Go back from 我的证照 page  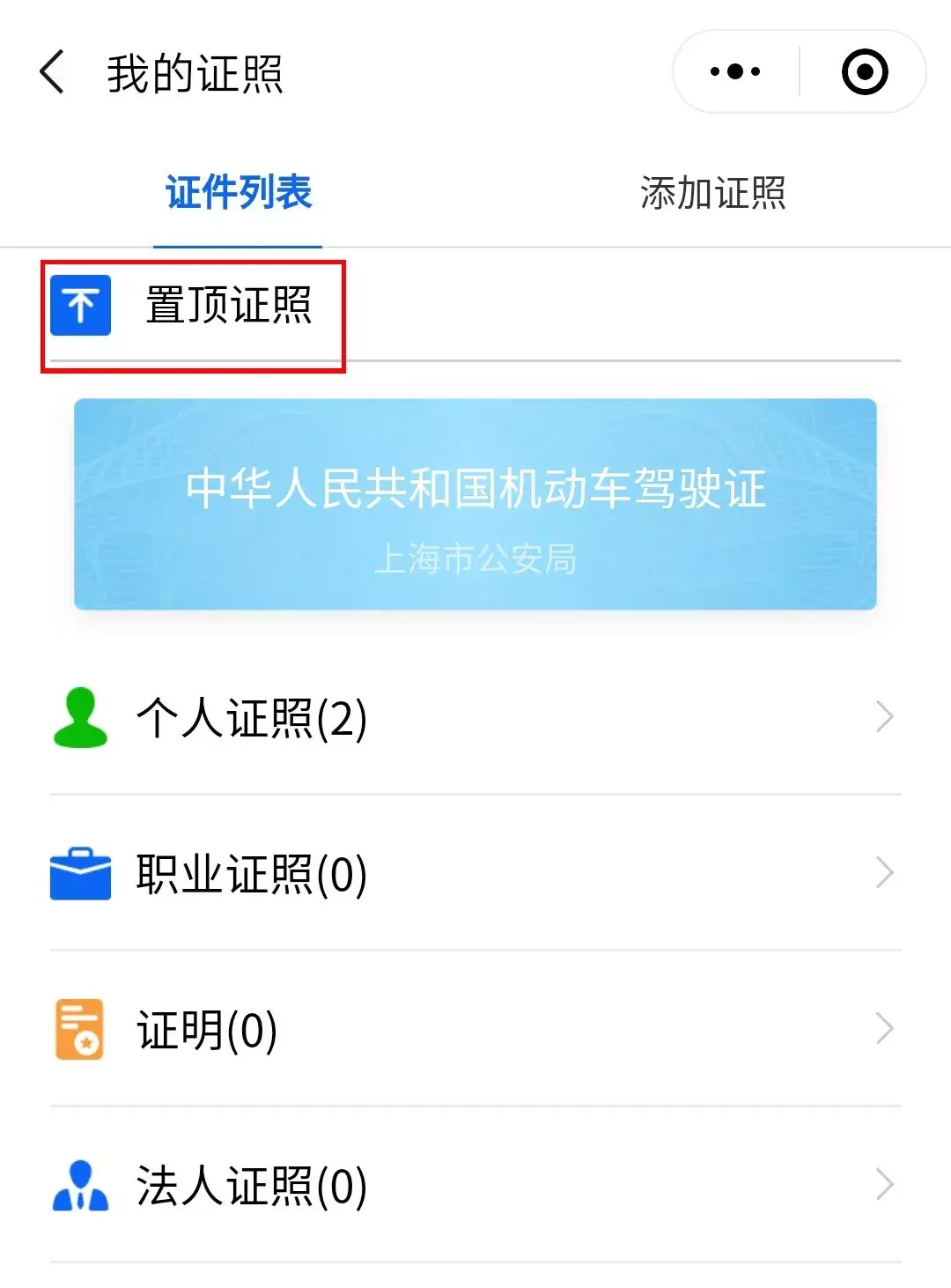[x=53, y=72]
